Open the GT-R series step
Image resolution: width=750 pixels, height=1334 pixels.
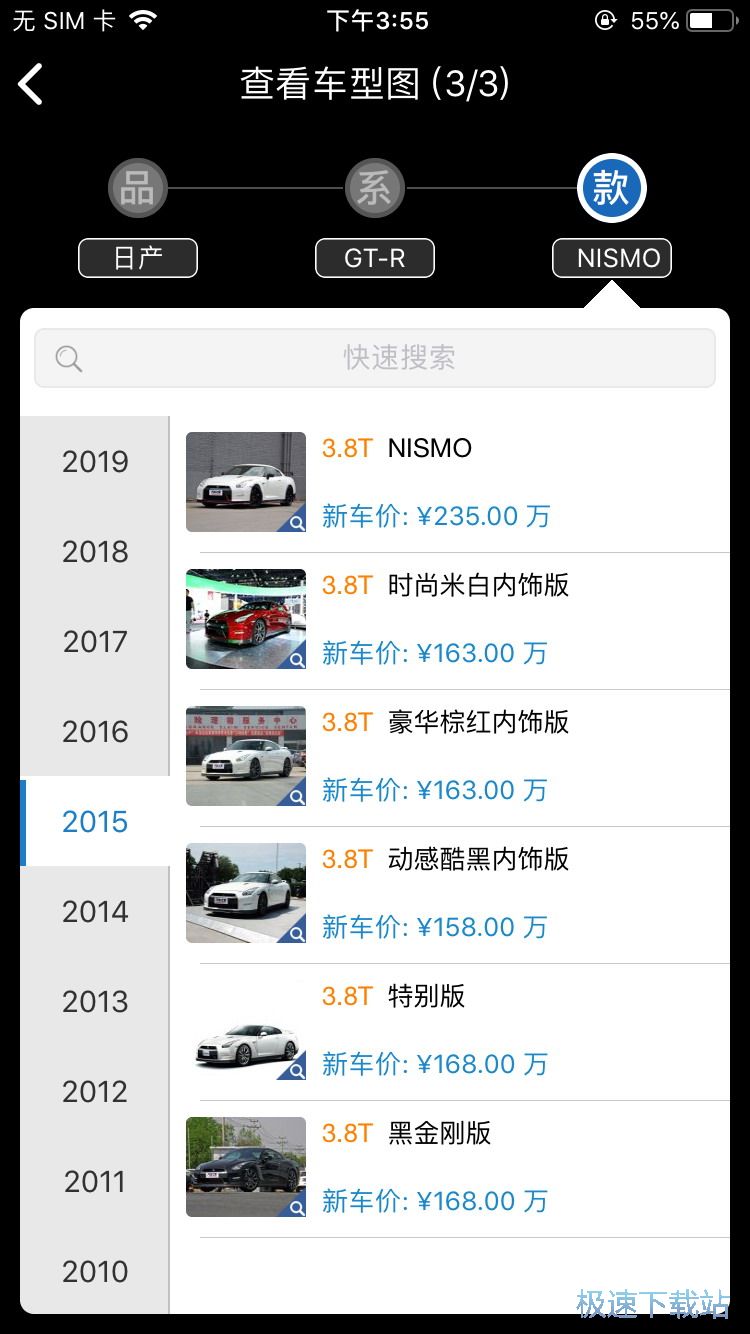[375, 257]
